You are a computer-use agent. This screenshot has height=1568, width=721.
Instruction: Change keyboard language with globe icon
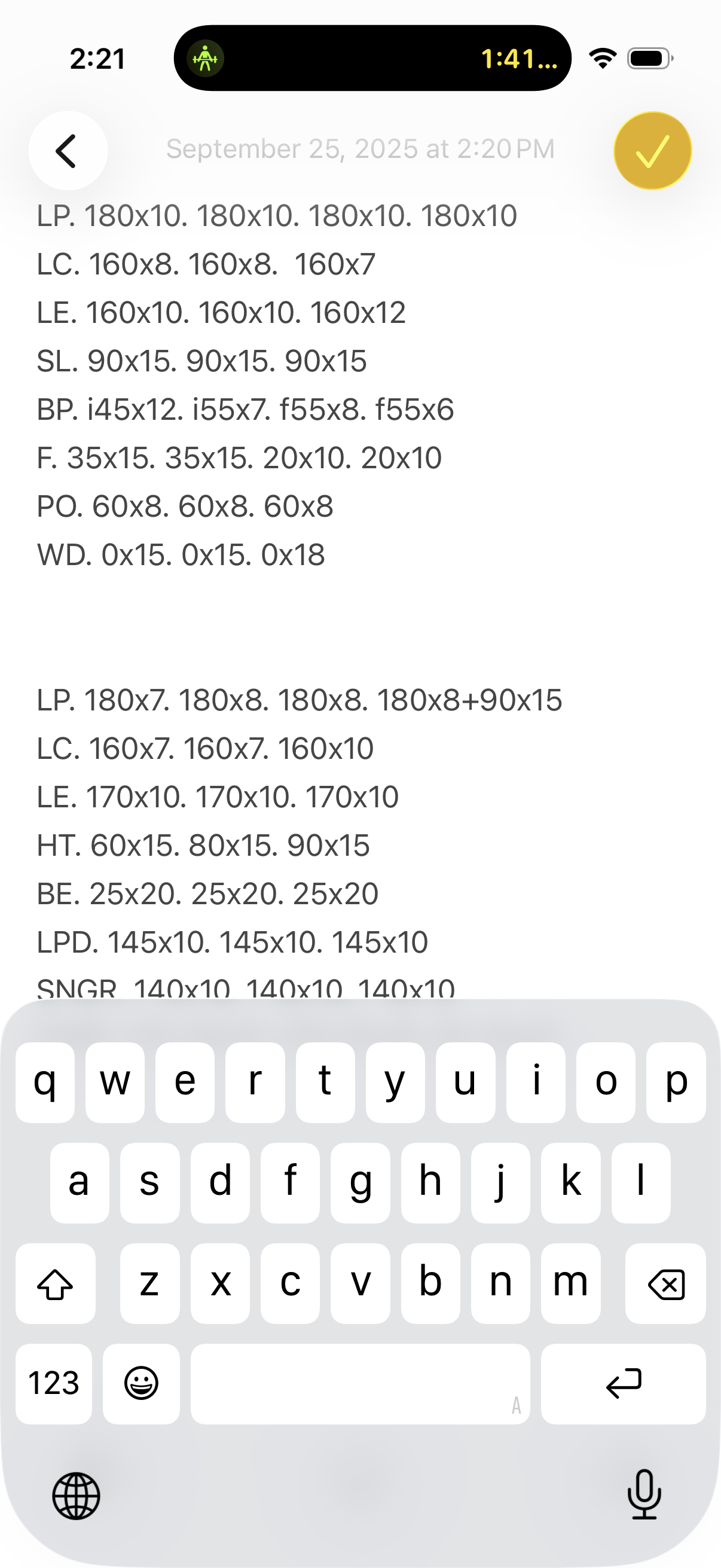(76, 1496)
